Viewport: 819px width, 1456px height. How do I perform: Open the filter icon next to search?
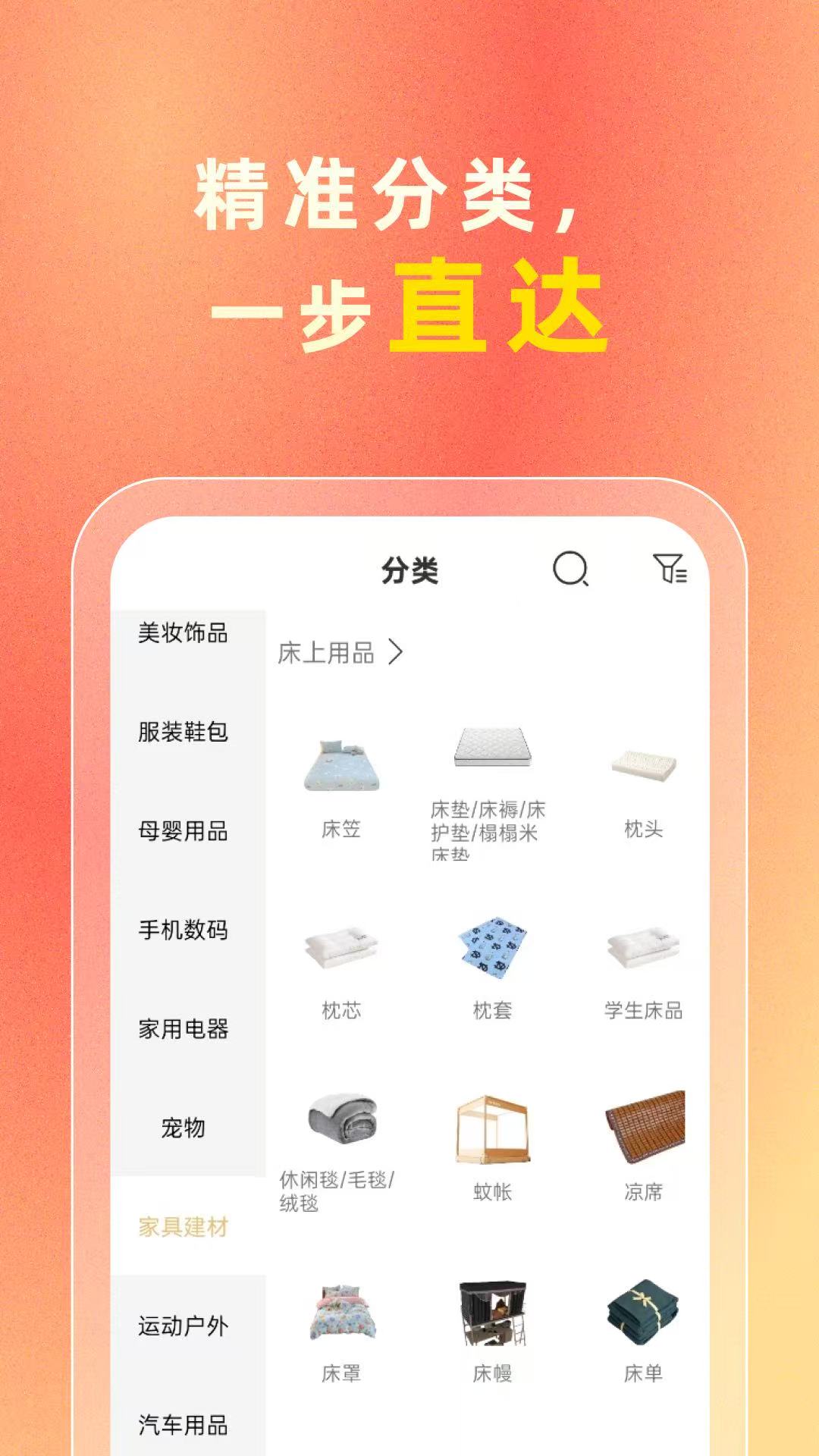click(670, 570)
